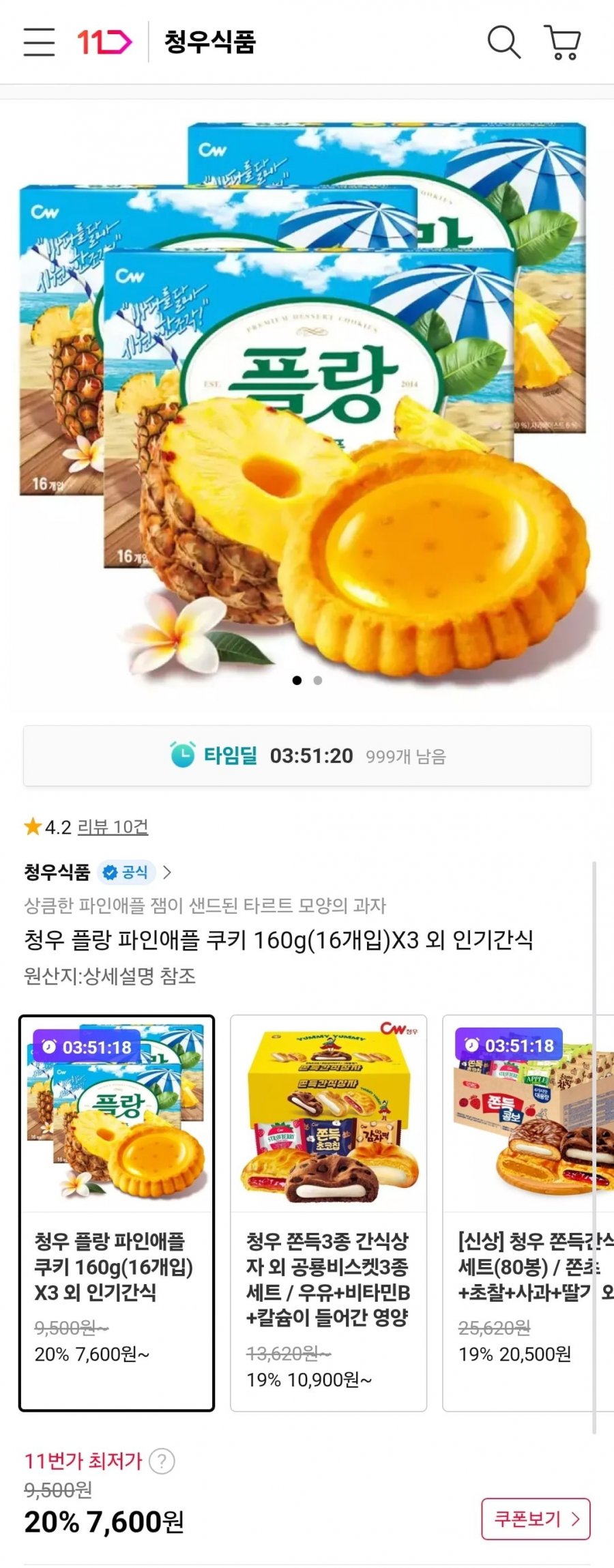
Task: Open the hamburger menu
Action: [x=39, y=42]
